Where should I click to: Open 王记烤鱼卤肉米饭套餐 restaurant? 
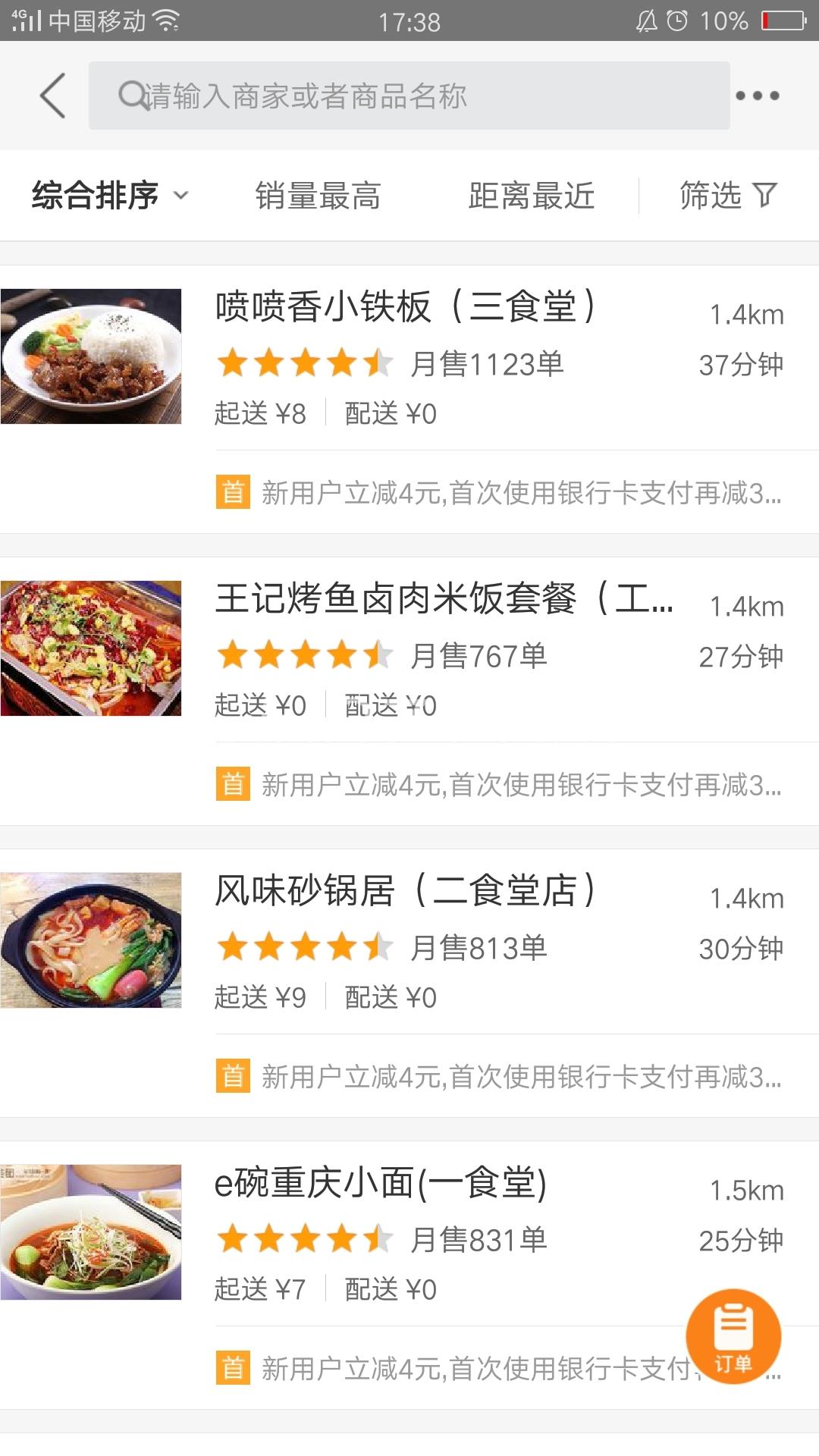coord(409,691)
